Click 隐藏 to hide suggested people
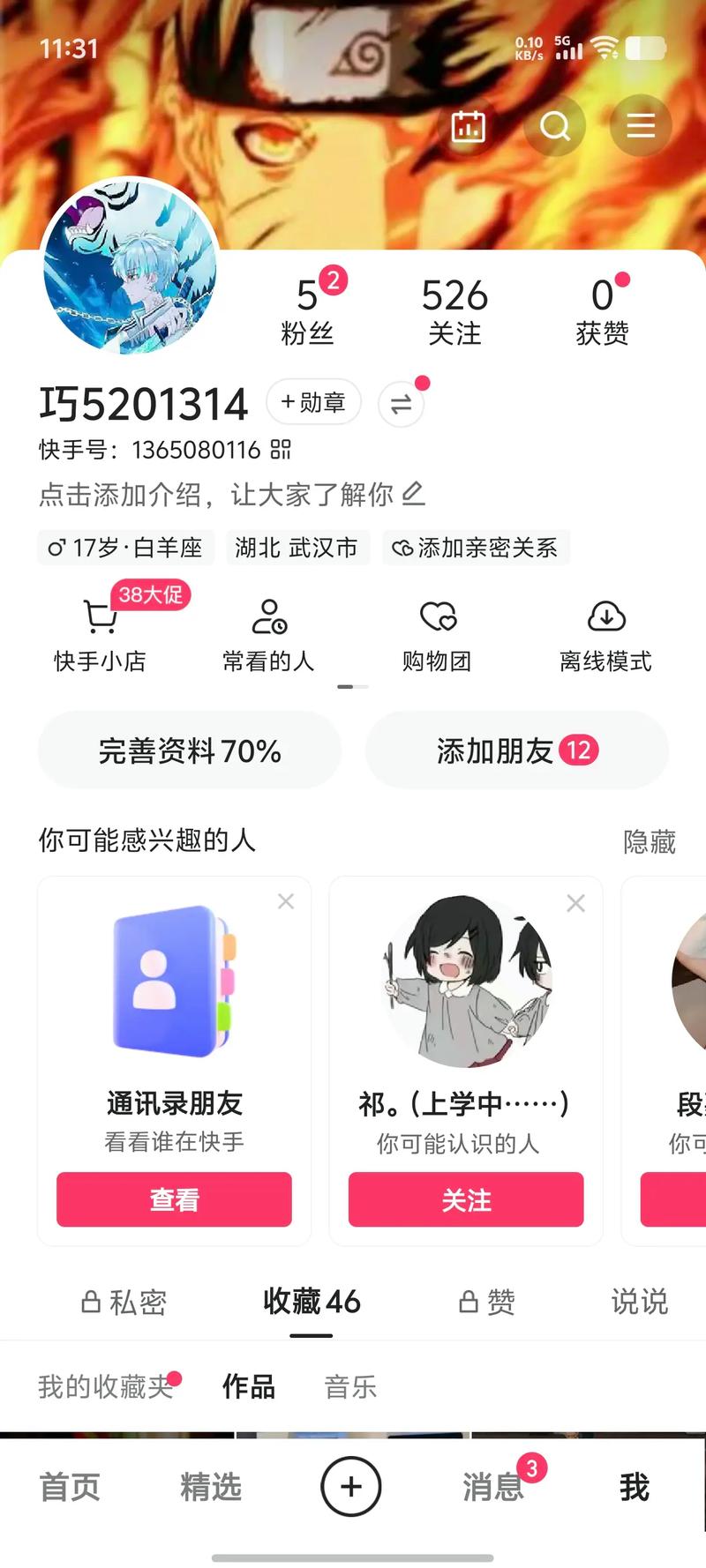 click(x=649, y=842)
